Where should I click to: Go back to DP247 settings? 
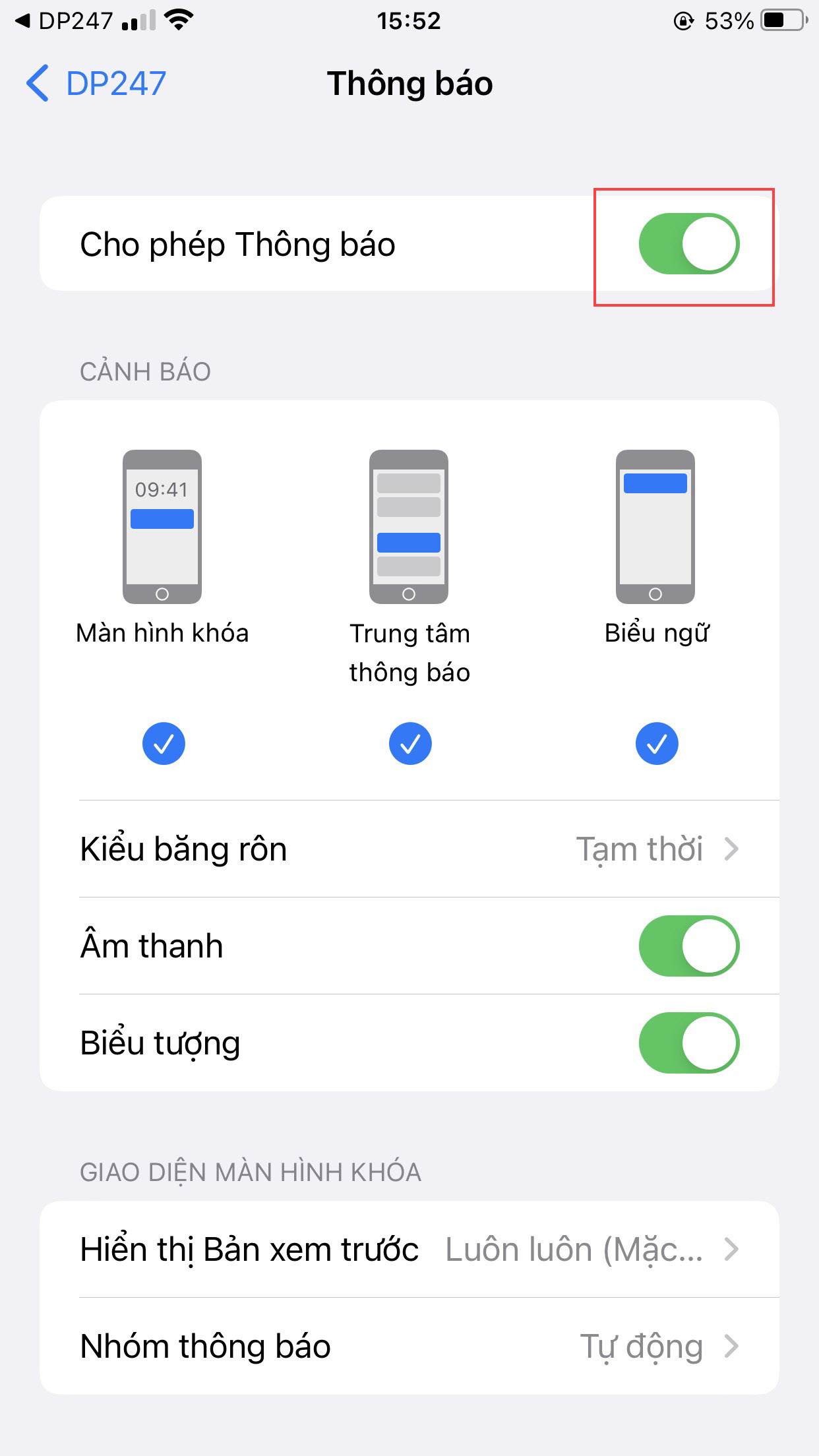point(96,84)
